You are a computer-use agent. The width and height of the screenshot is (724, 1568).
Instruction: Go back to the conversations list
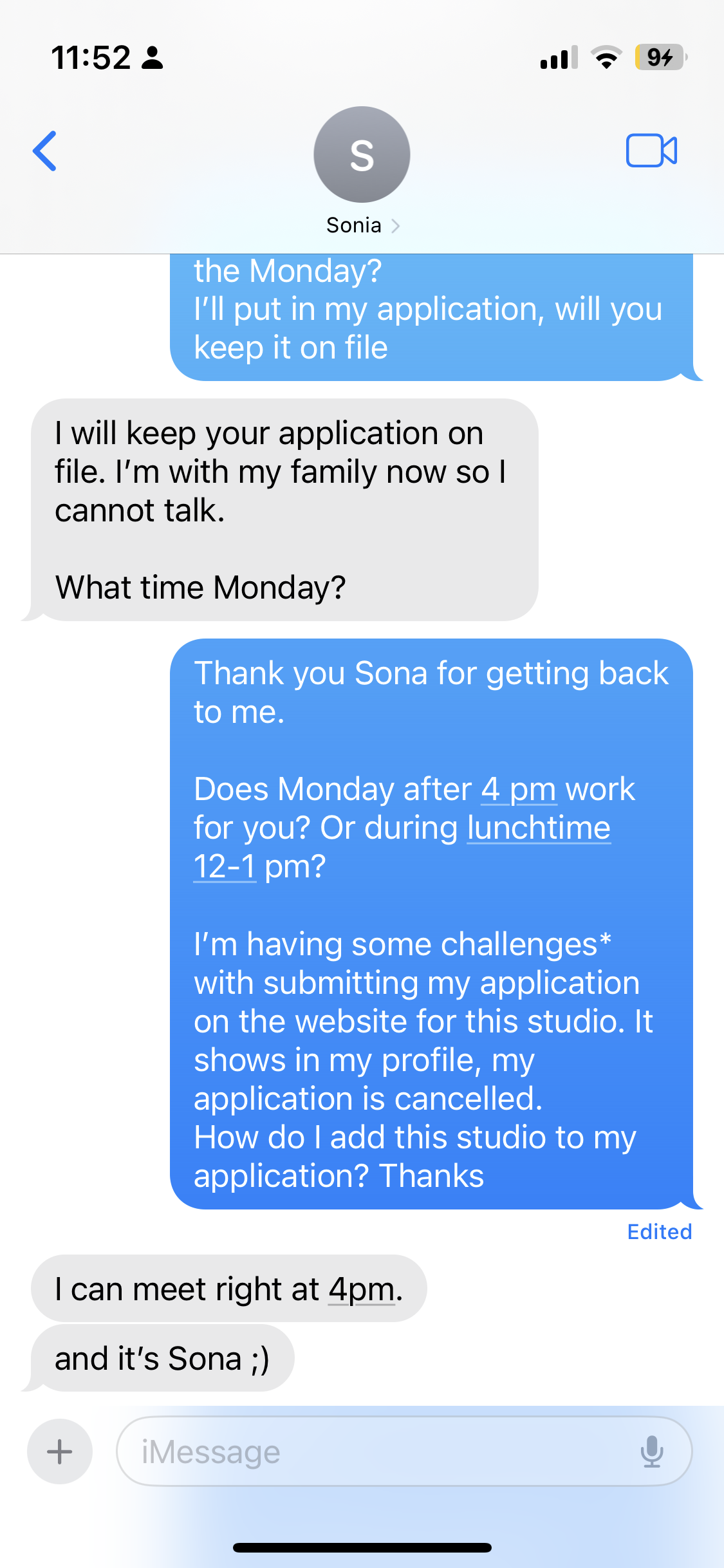45,151
